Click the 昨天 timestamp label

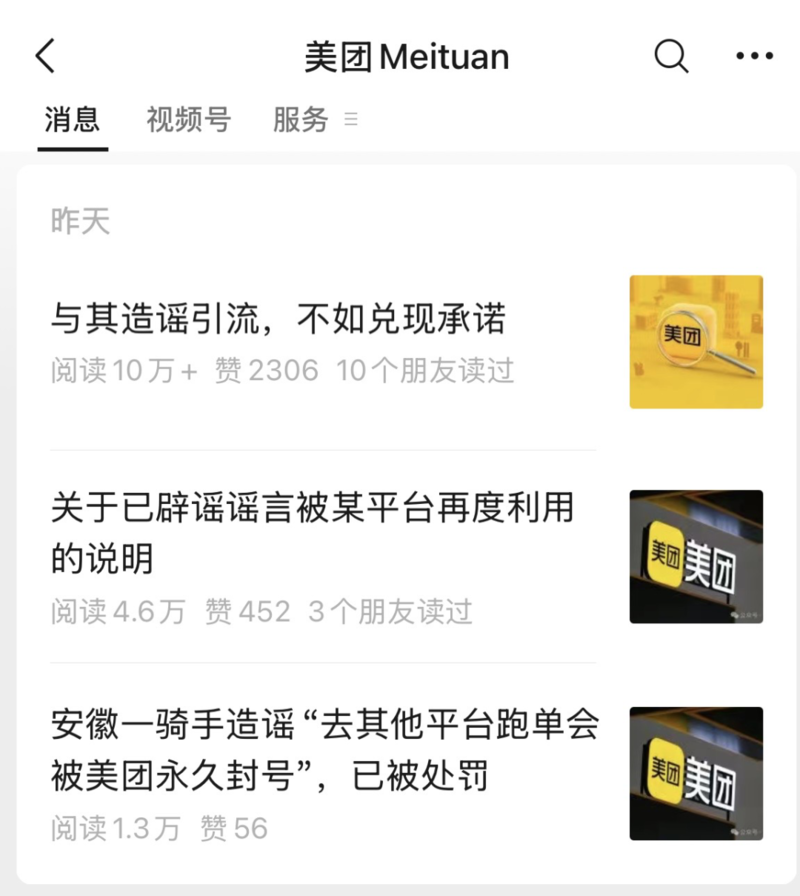click(79, 221)
